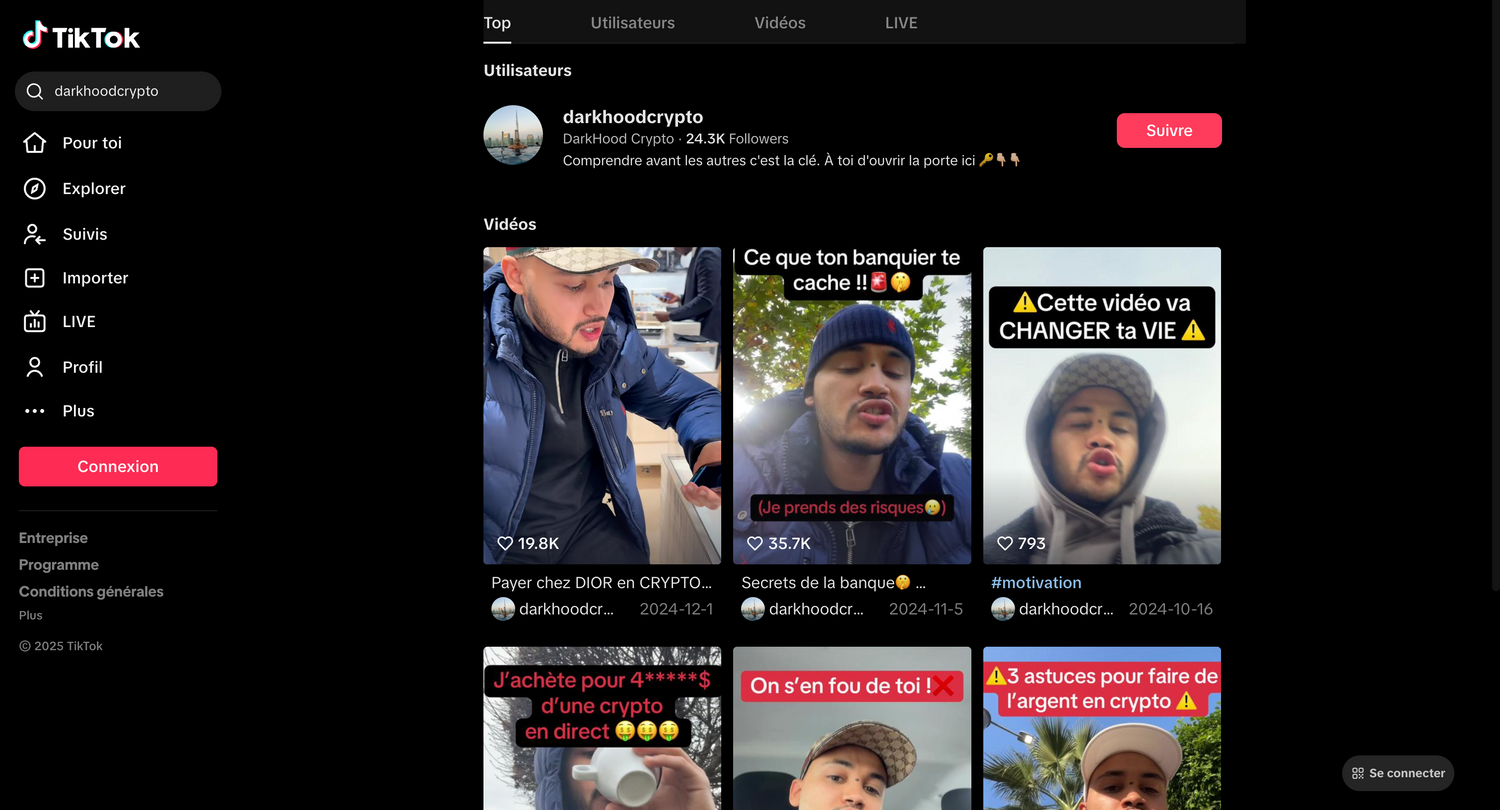This screenshot has height=810, width=1500.
Task: Play the On s'en fou de toi video
Action: click(x=852, y=740)
